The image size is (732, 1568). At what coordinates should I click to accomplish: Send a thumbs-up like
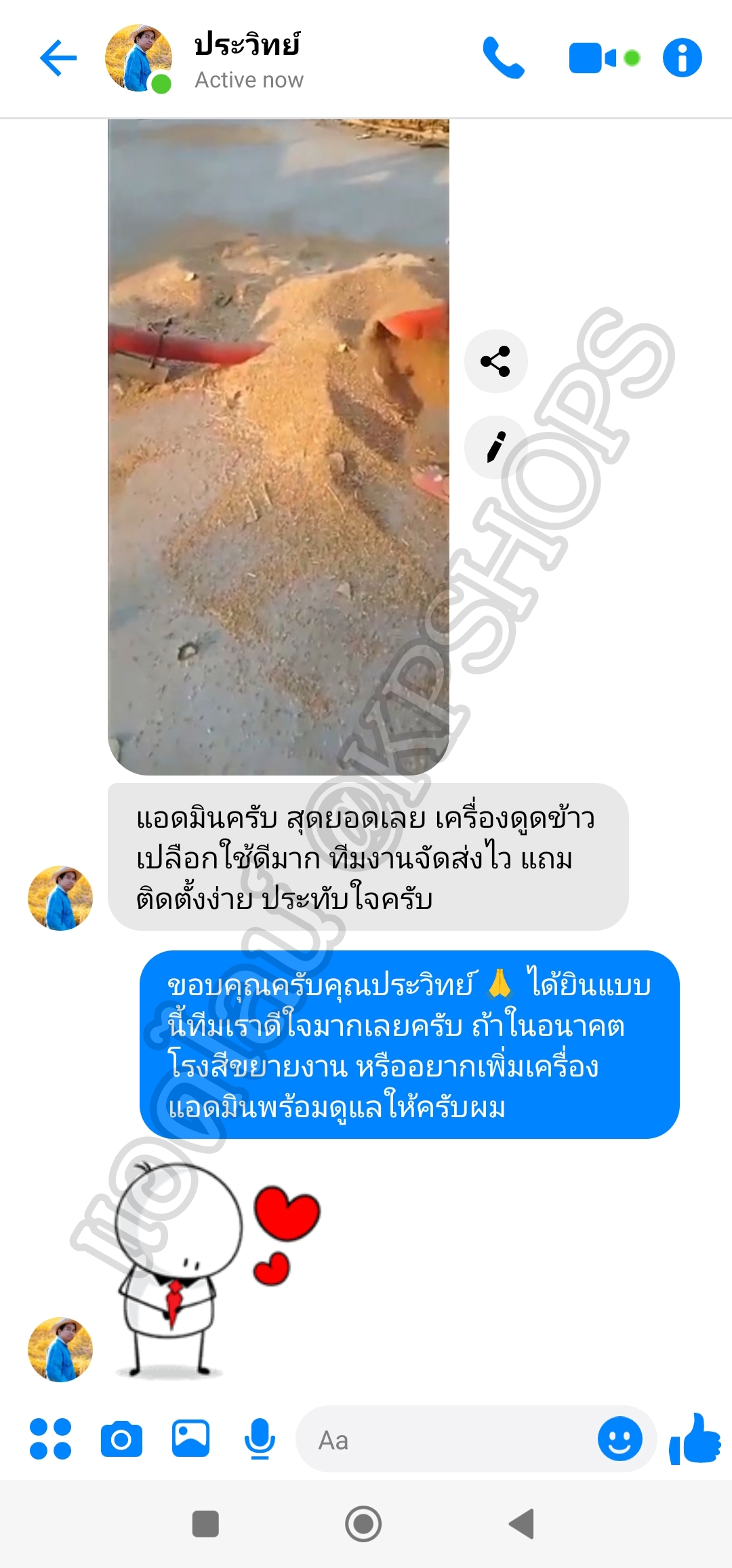[695, 1439]
